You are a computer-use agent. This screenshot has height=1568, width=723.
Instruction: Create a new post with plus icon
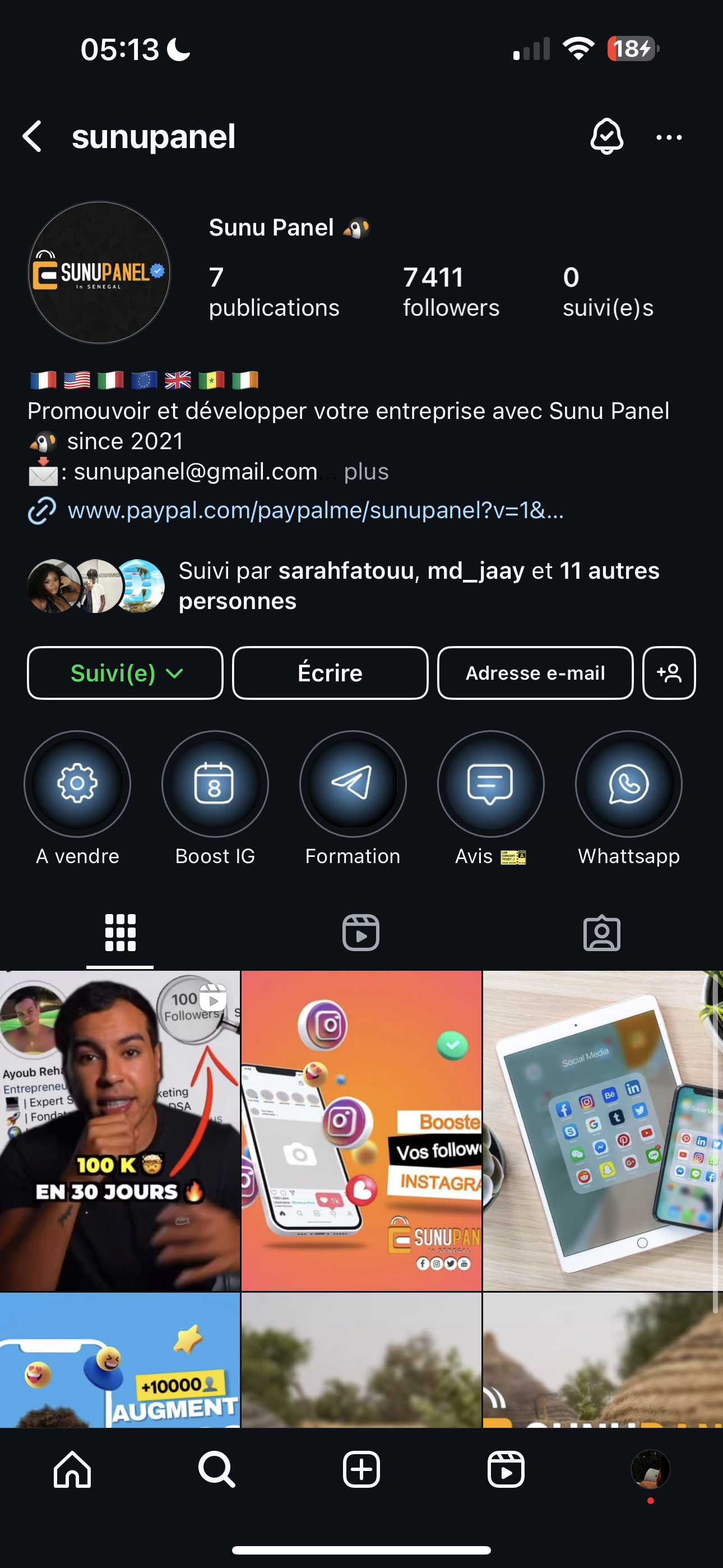[361, 1469]
